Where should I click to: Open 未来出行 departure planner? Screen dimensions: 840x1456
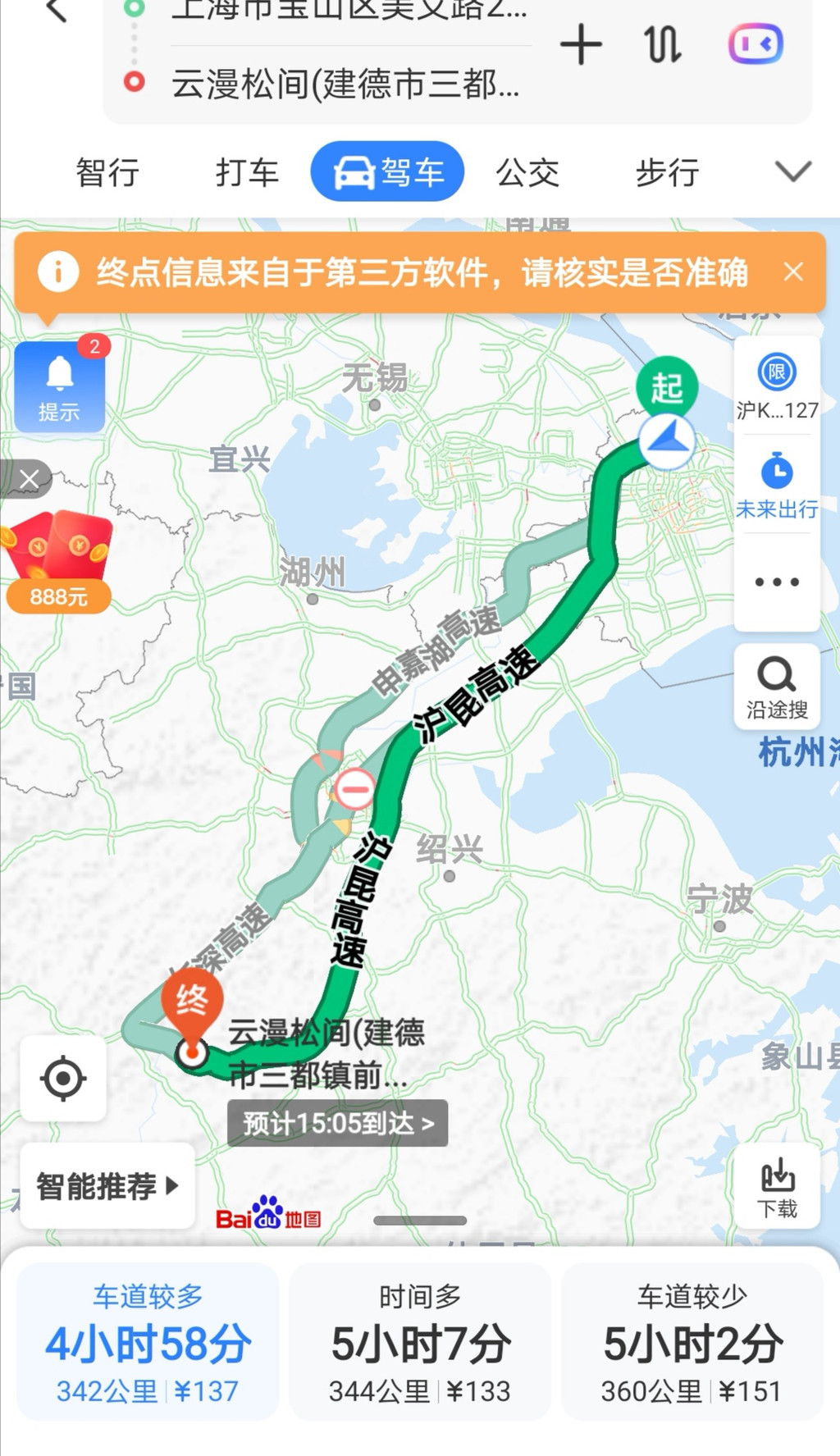point(776,484)
